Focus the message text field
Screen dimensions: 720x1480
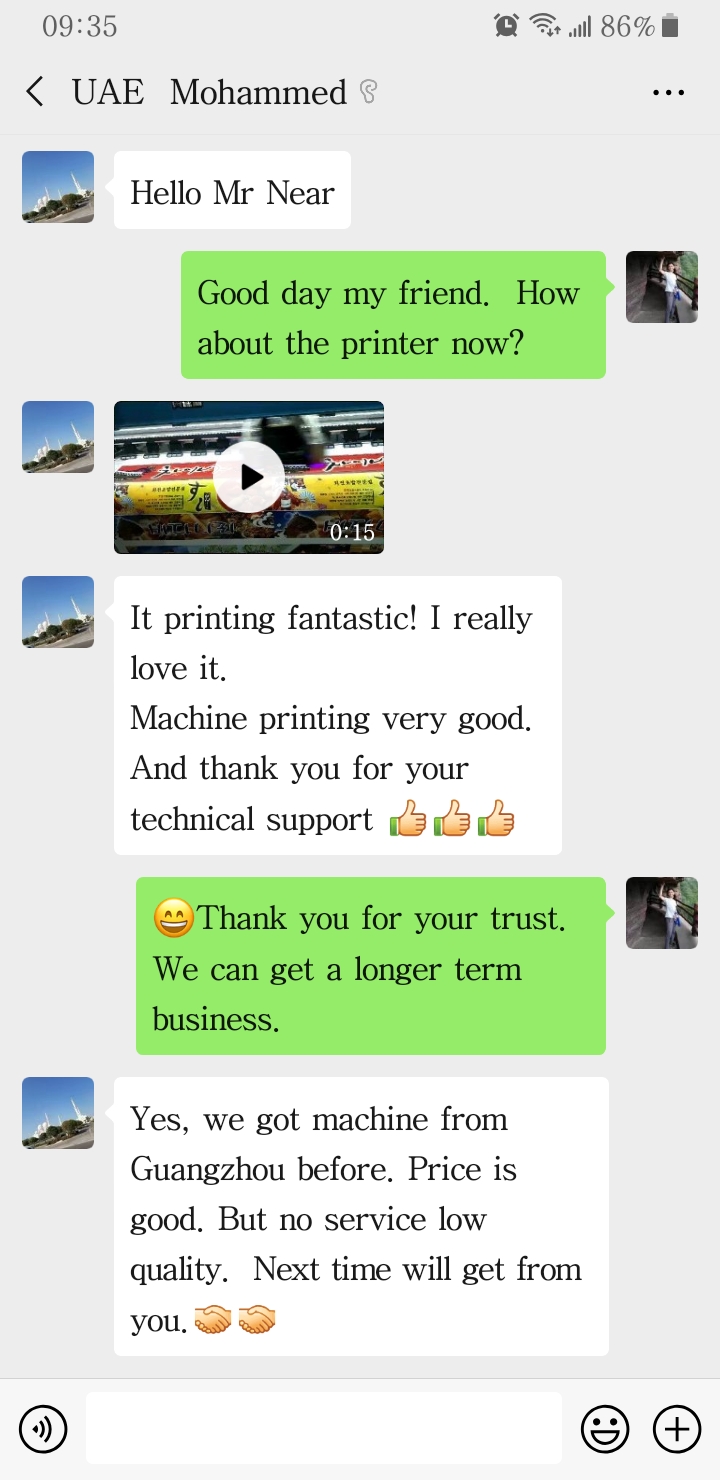pyautogui.click(x=324, y=1428)
